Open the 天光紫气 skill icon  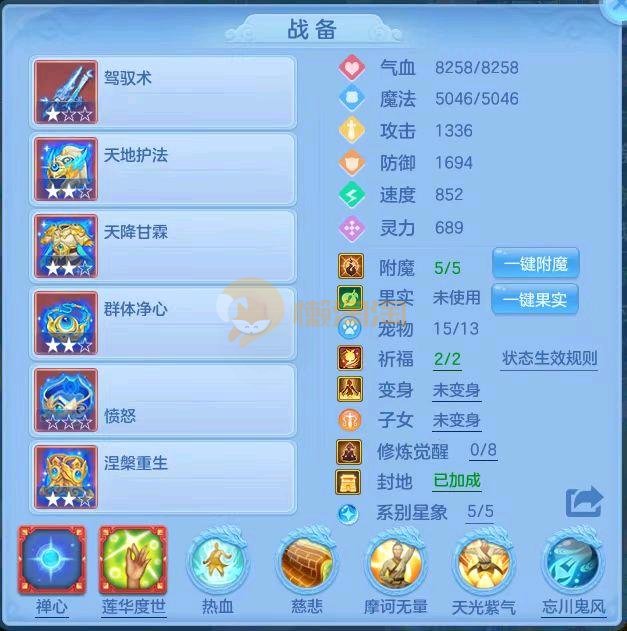pyautogui.click(x=484, y=563)
